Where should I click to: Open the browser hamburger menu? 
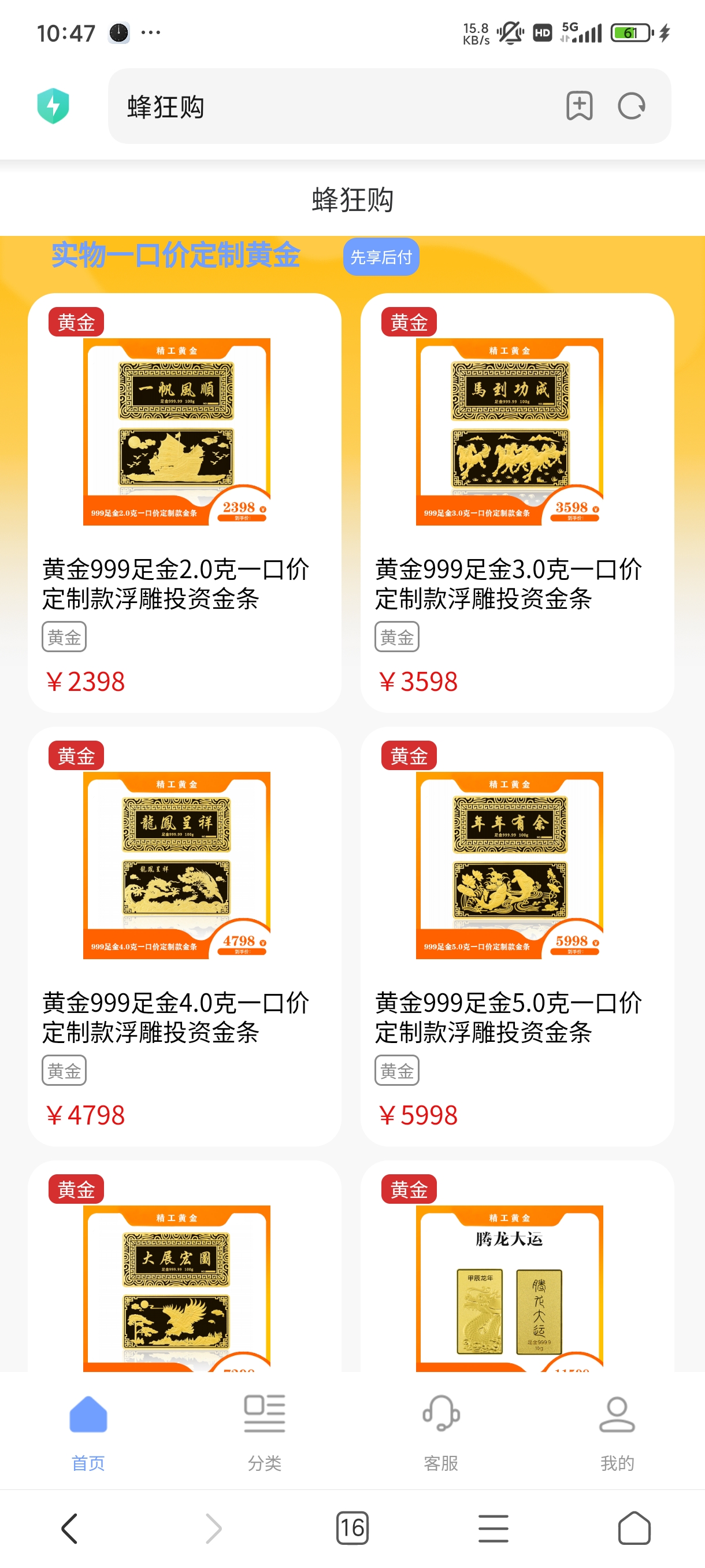click(493, 1529)
